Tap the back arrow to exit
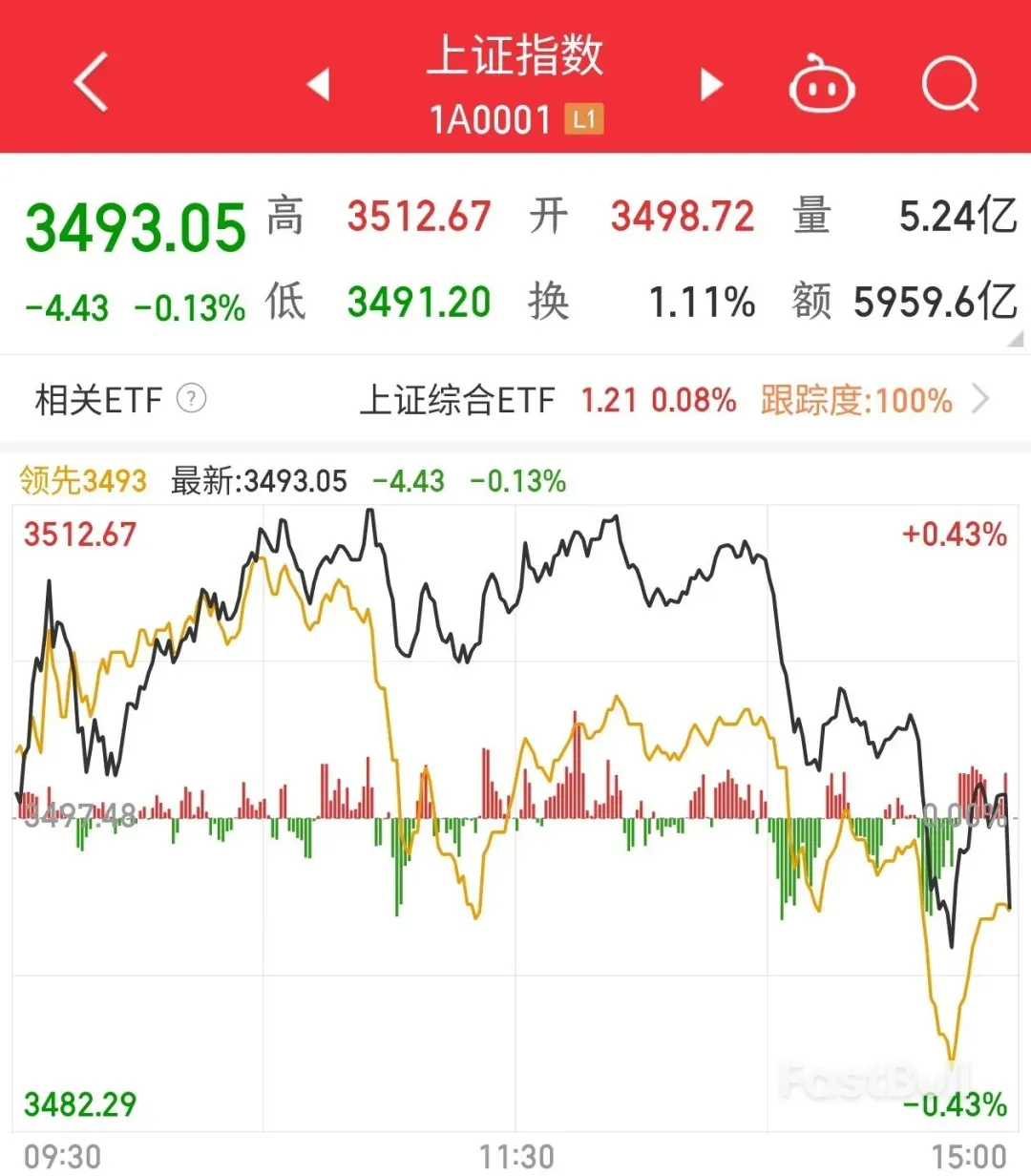This screenshot has width=1031, height=1176. pos(88,81)
